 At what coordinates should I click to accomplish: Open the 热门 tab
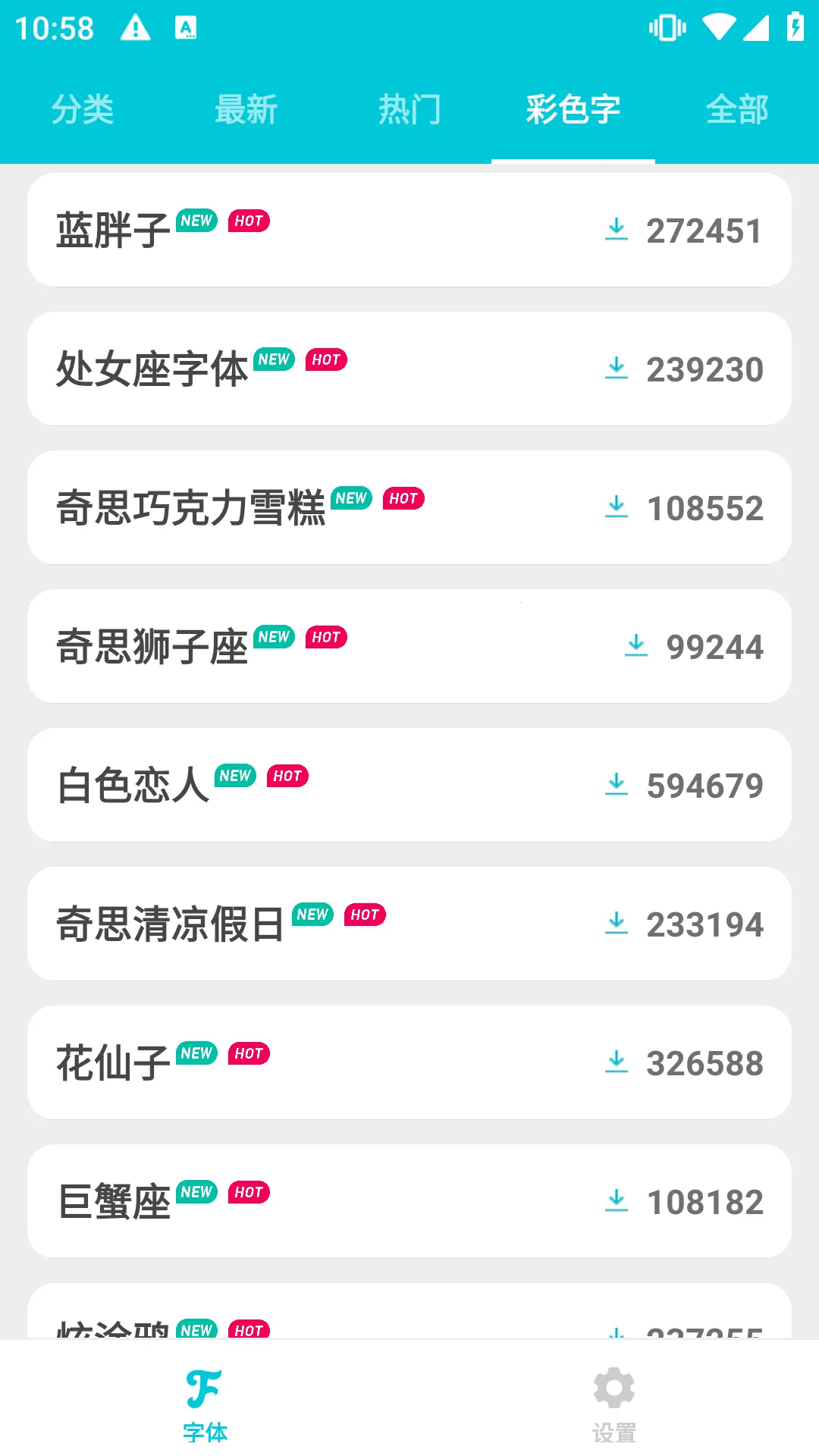click(409, 110)
